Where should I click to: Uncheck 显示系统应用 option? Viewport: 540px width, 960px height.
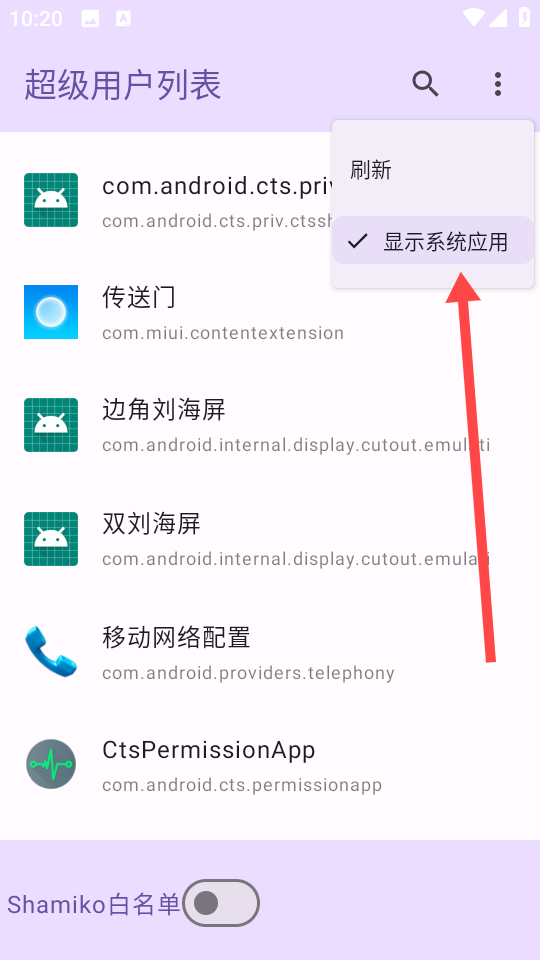[433, 241]
